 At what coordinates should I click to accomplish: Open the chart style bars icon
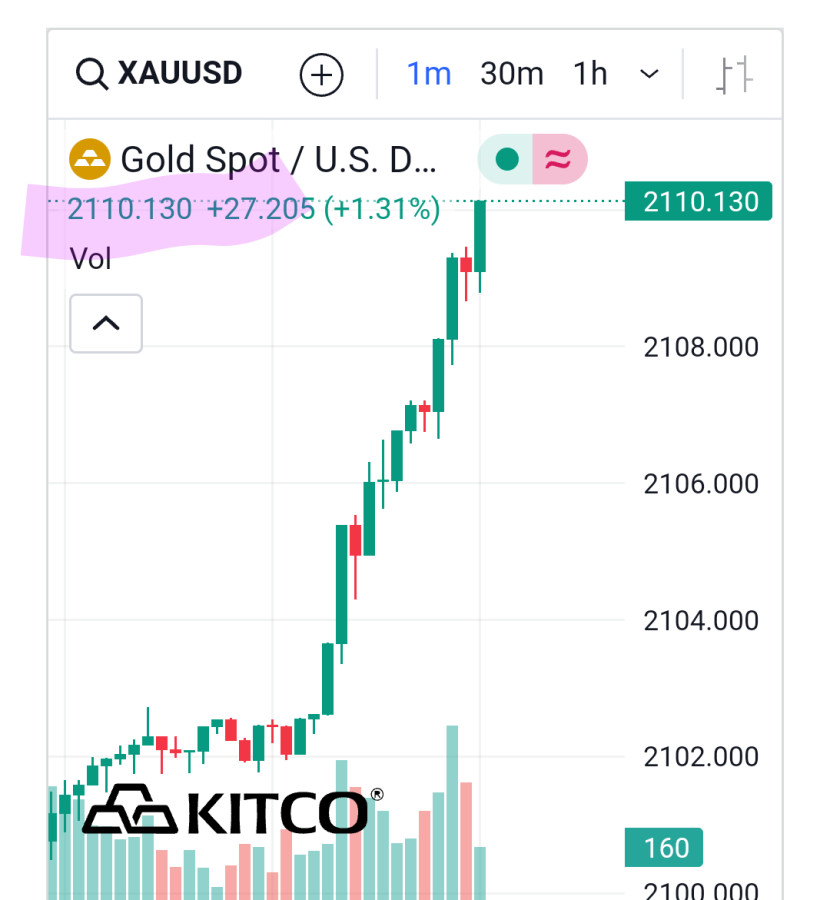pos(734,75)
